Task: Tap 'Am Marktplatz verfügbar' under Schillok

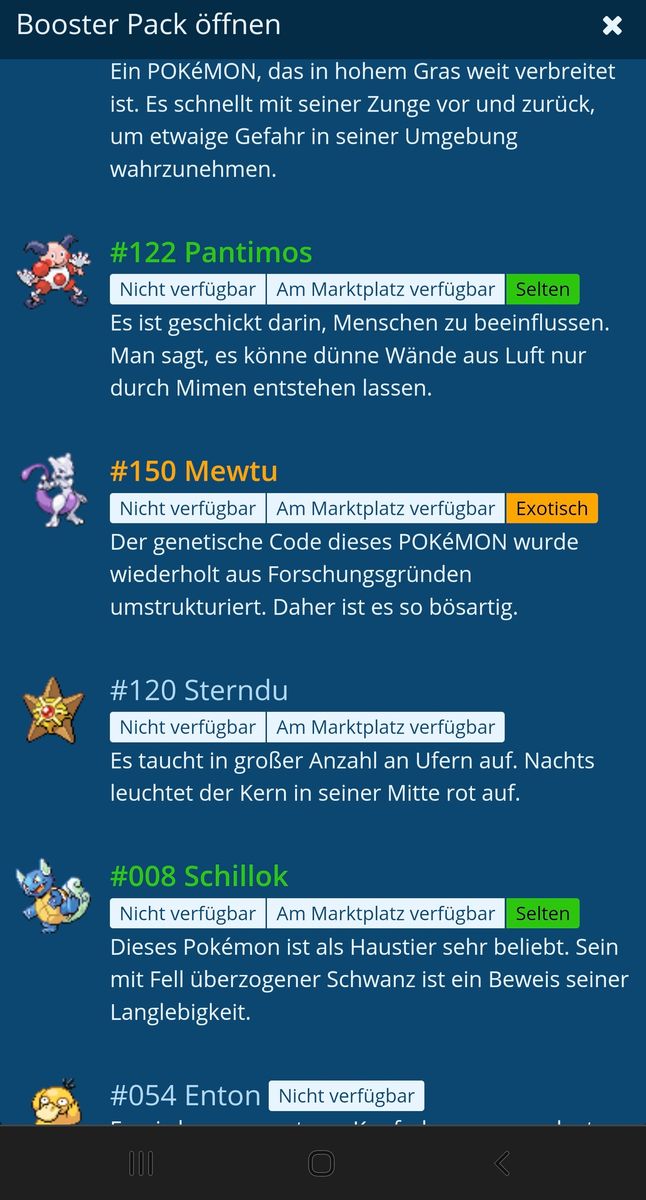Action: [x=386, y=913]
